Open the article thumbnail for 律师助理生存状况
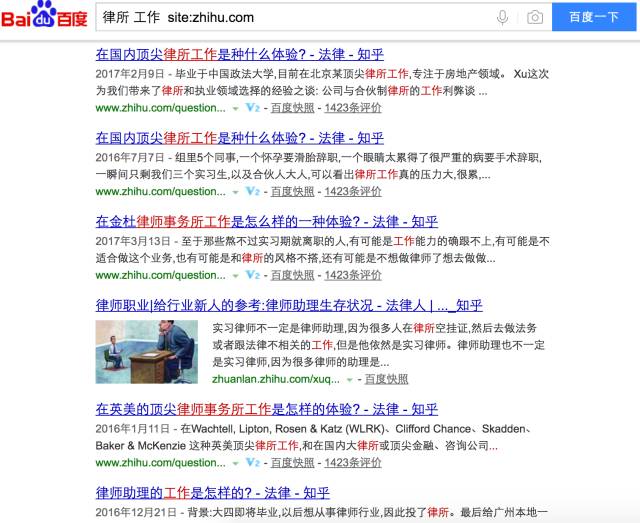The image size is (640, 523). 147,351
